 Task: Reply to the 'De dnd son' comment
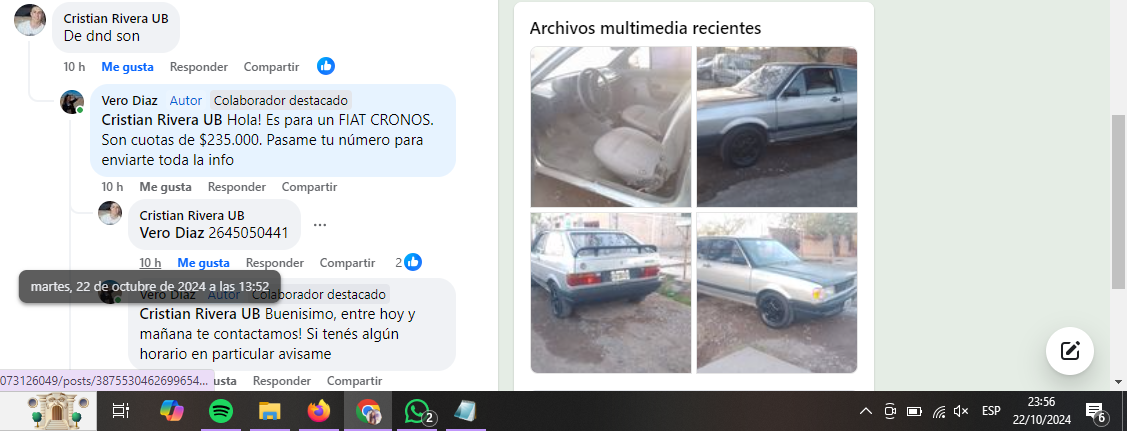pyautogui.click(x=198, y=67)
